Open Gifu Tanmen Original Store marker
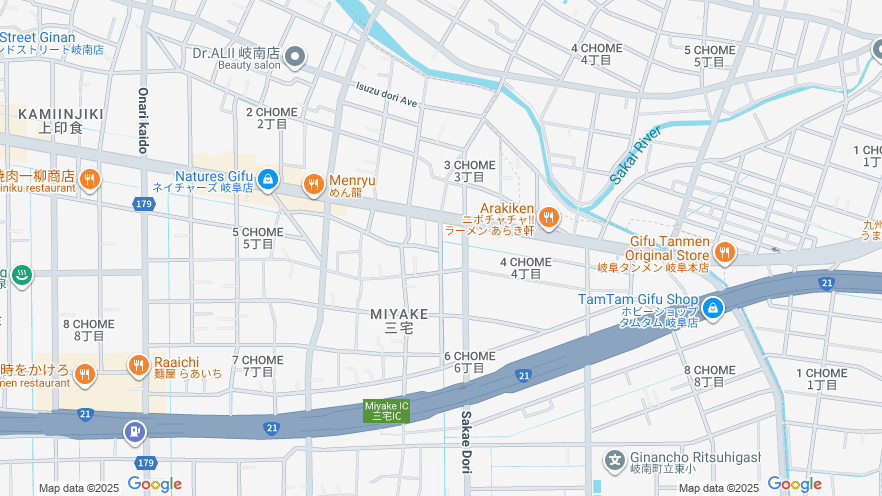Viewport: 882px width, 496px height. click(x=725, y=252)
